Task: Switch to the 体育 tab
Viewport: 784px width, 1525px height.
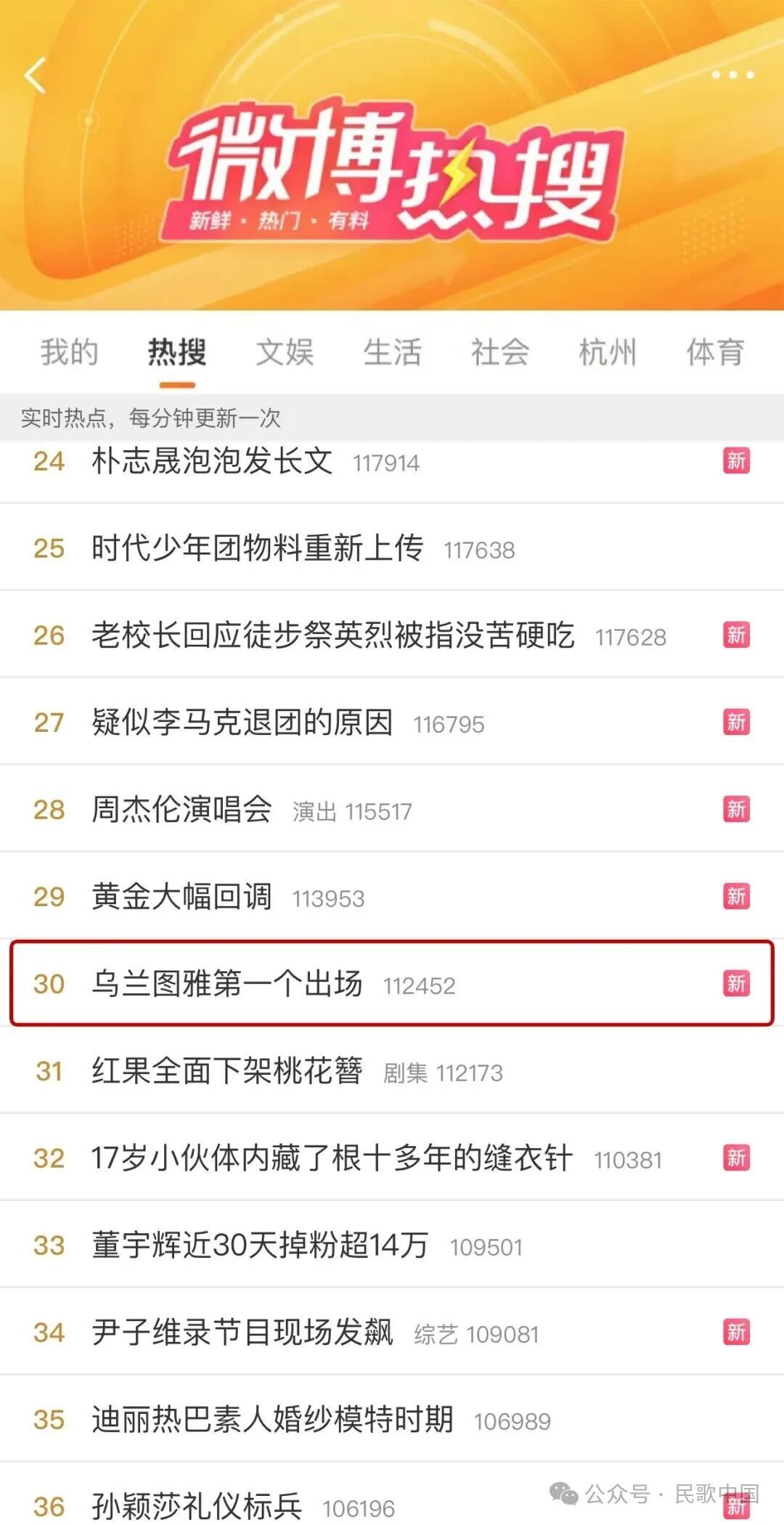Action: (715, 352)
